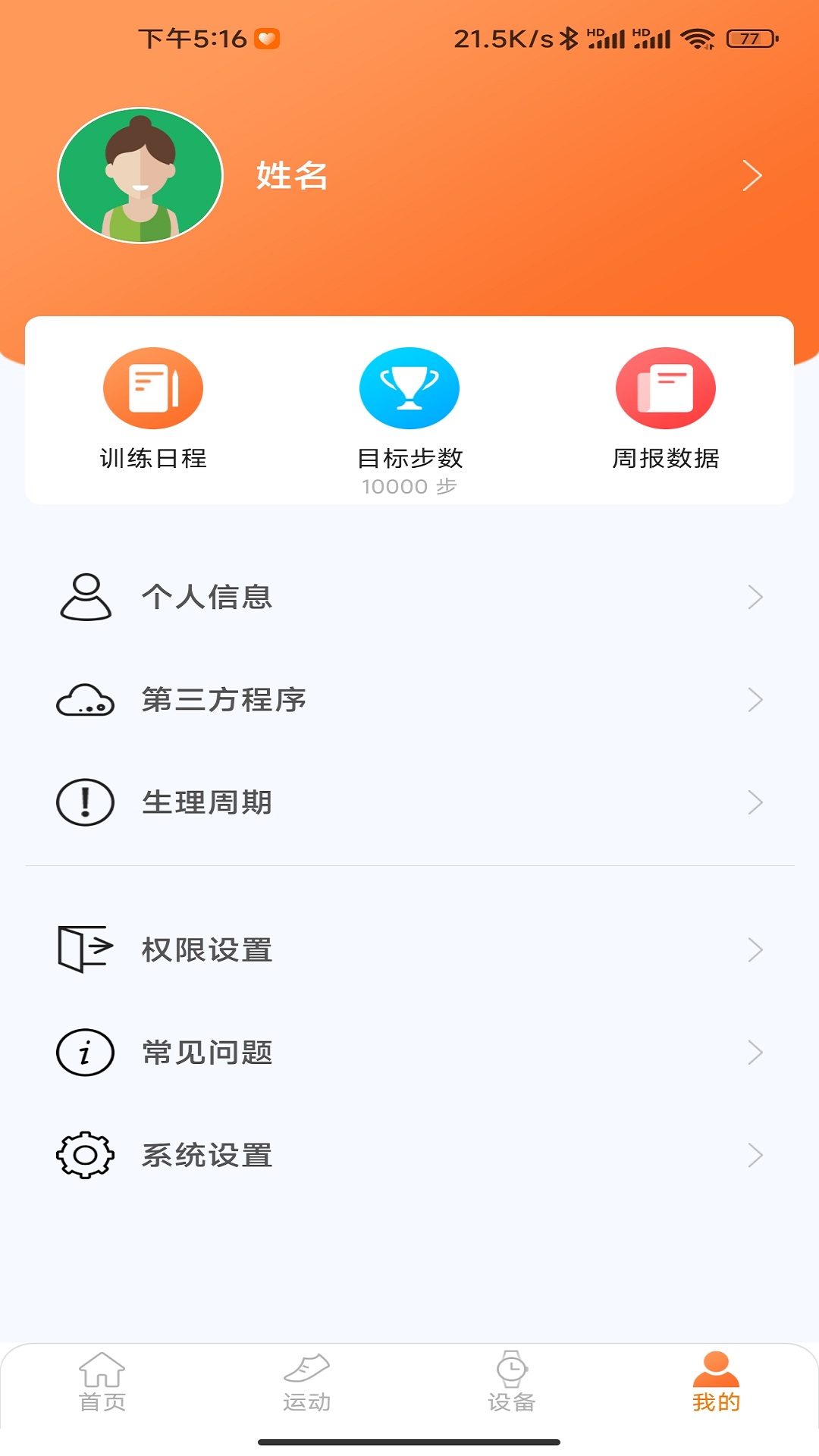Expand the 姓名 profile chevron
819x1456 pixels.
click(752, 175)
